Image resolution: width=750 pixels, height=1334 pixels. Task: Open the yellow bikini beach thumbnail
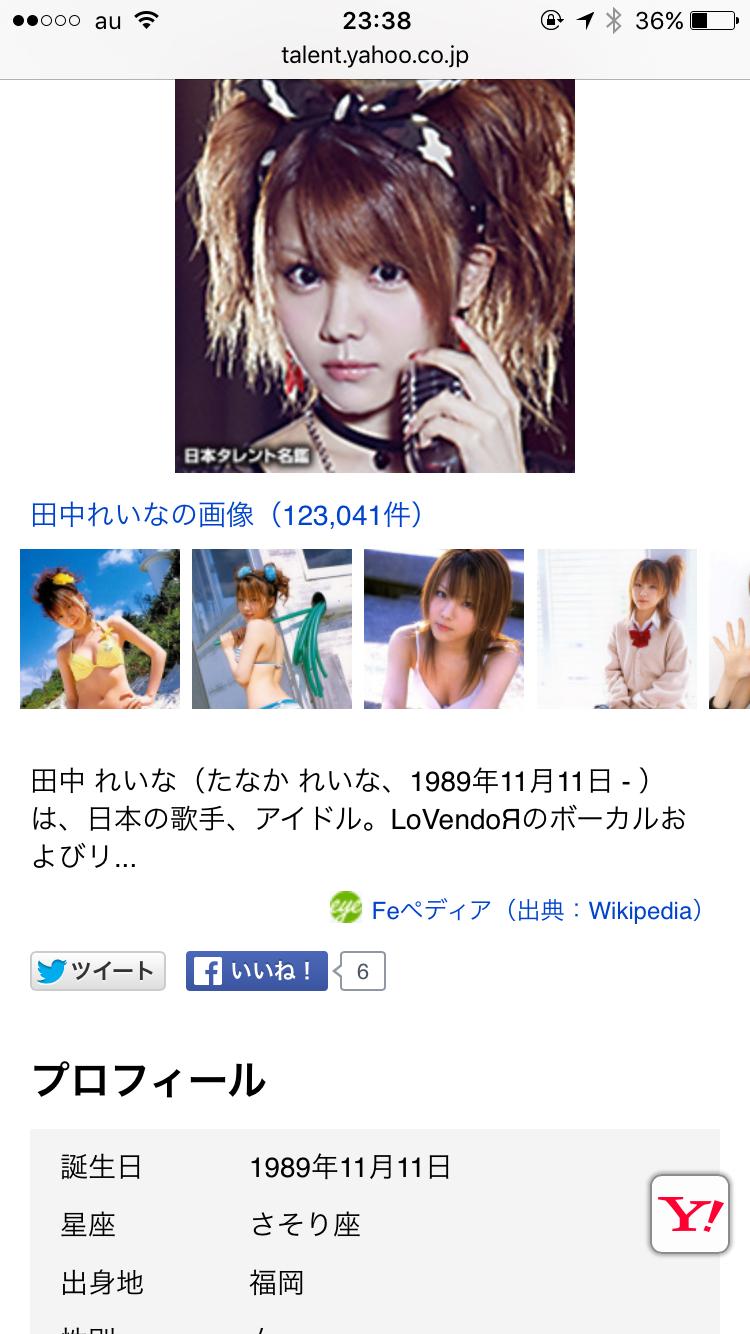pos(100,629)
